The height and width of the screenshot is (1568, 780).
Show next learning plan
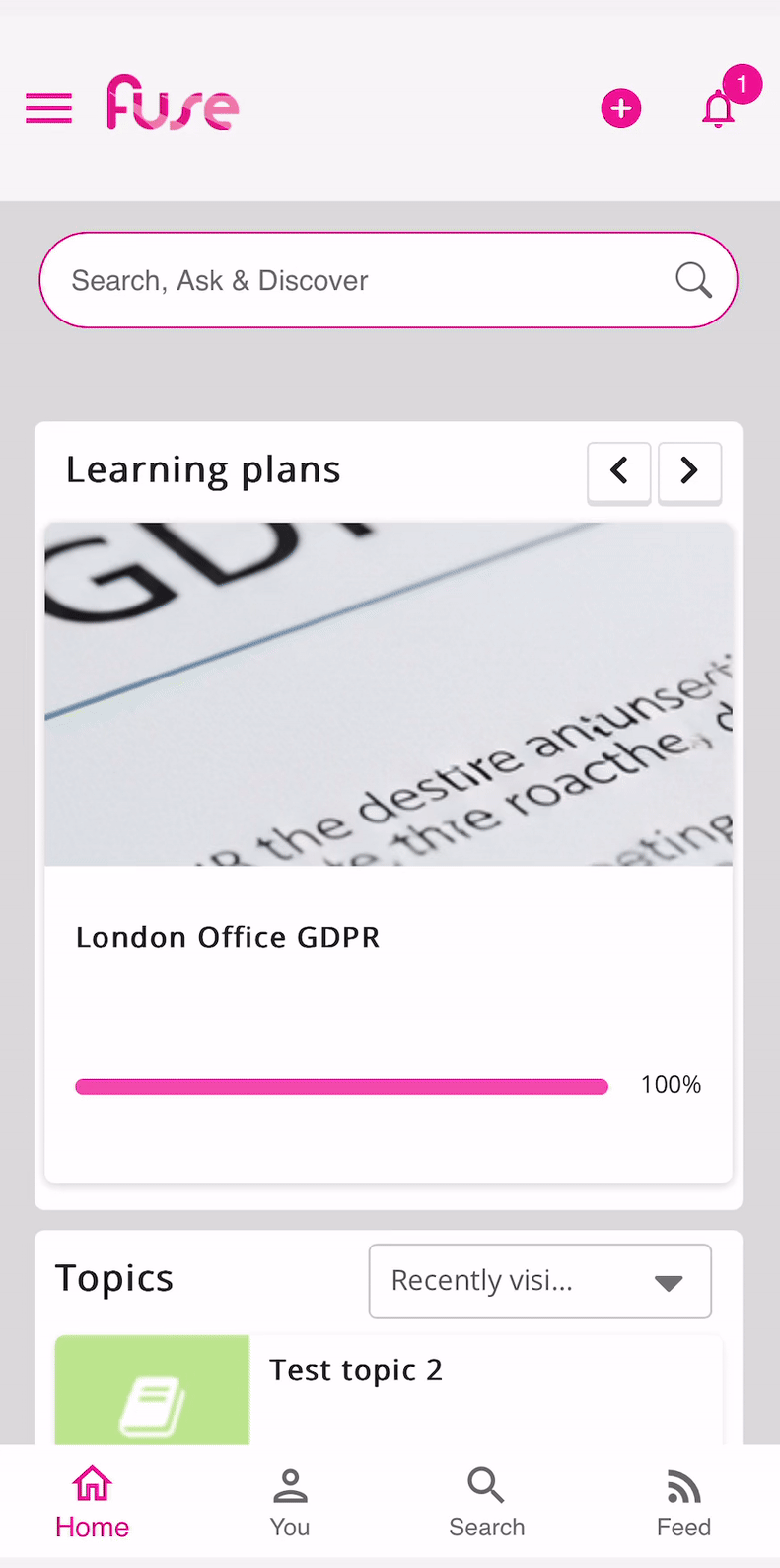click(689, 471)
